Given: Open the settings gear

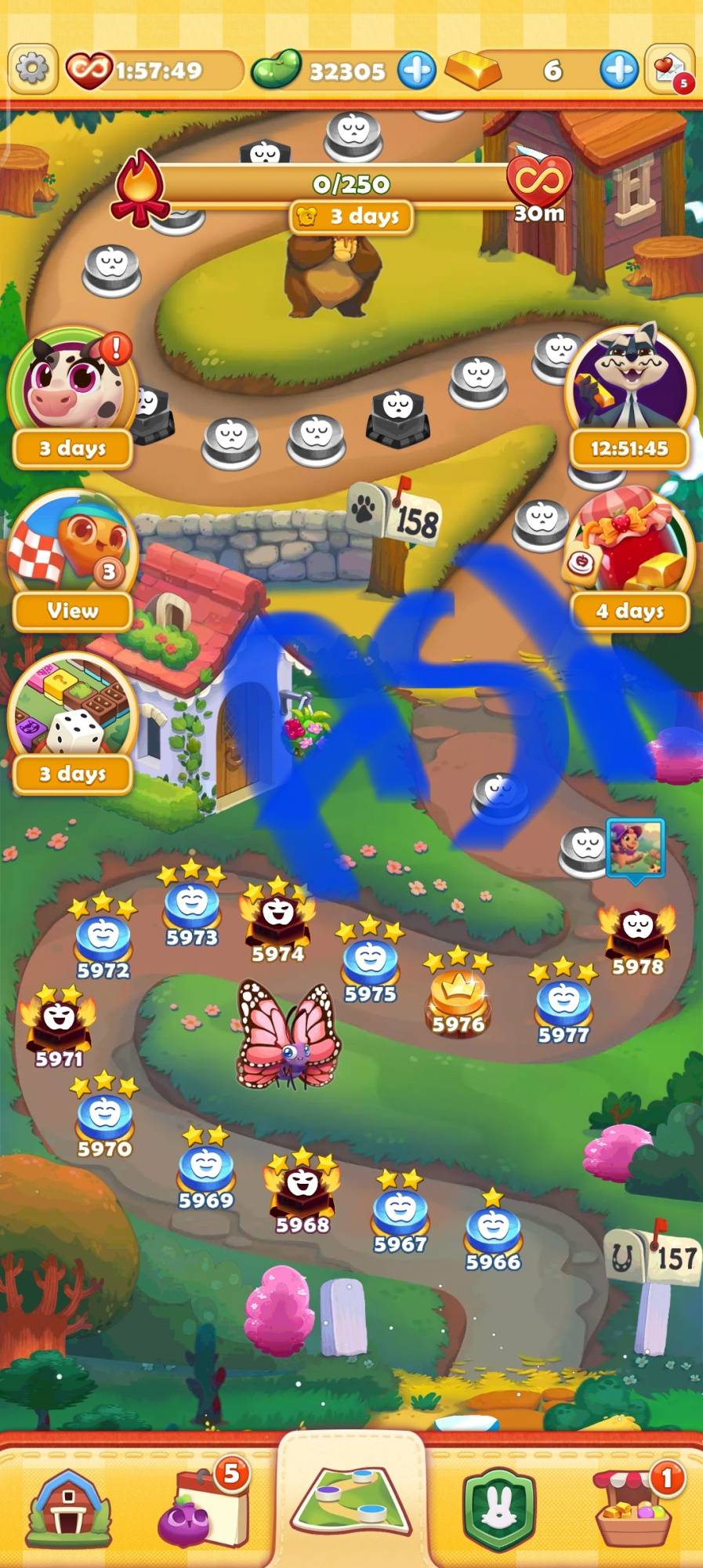Looking at the screenshot, I should coord(32,69).
